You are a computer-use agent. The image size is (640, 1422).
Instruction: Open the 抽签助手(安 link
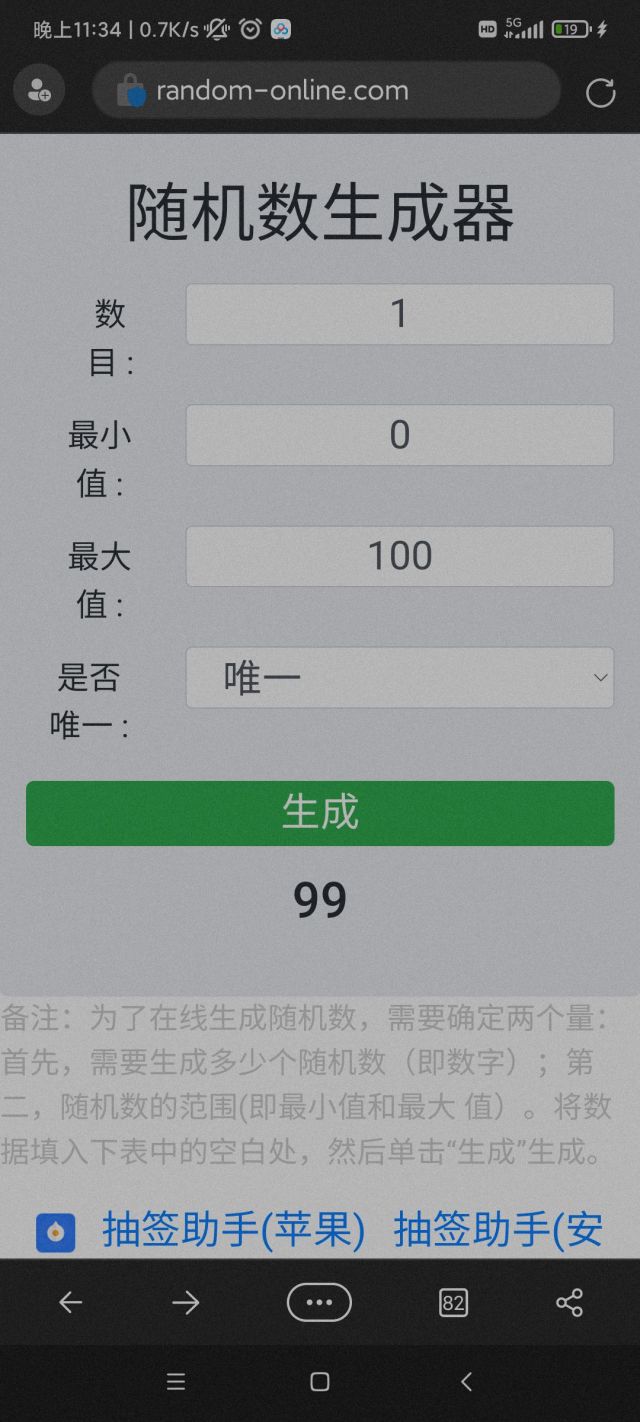(498, 1231)
